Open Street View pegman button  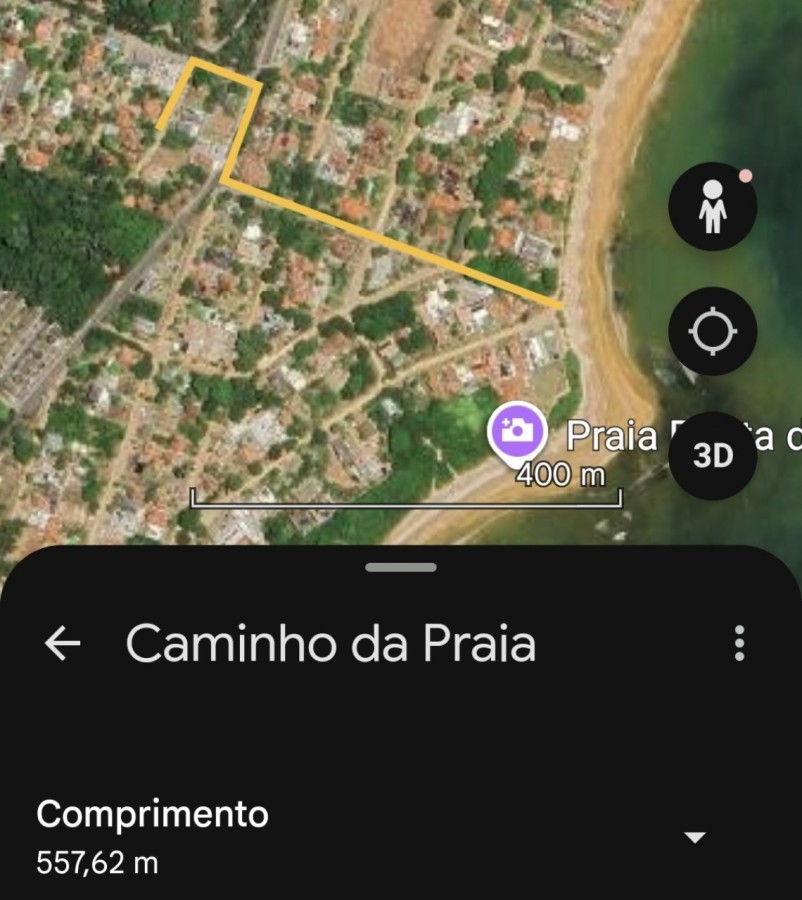click(x=712, y=208)
